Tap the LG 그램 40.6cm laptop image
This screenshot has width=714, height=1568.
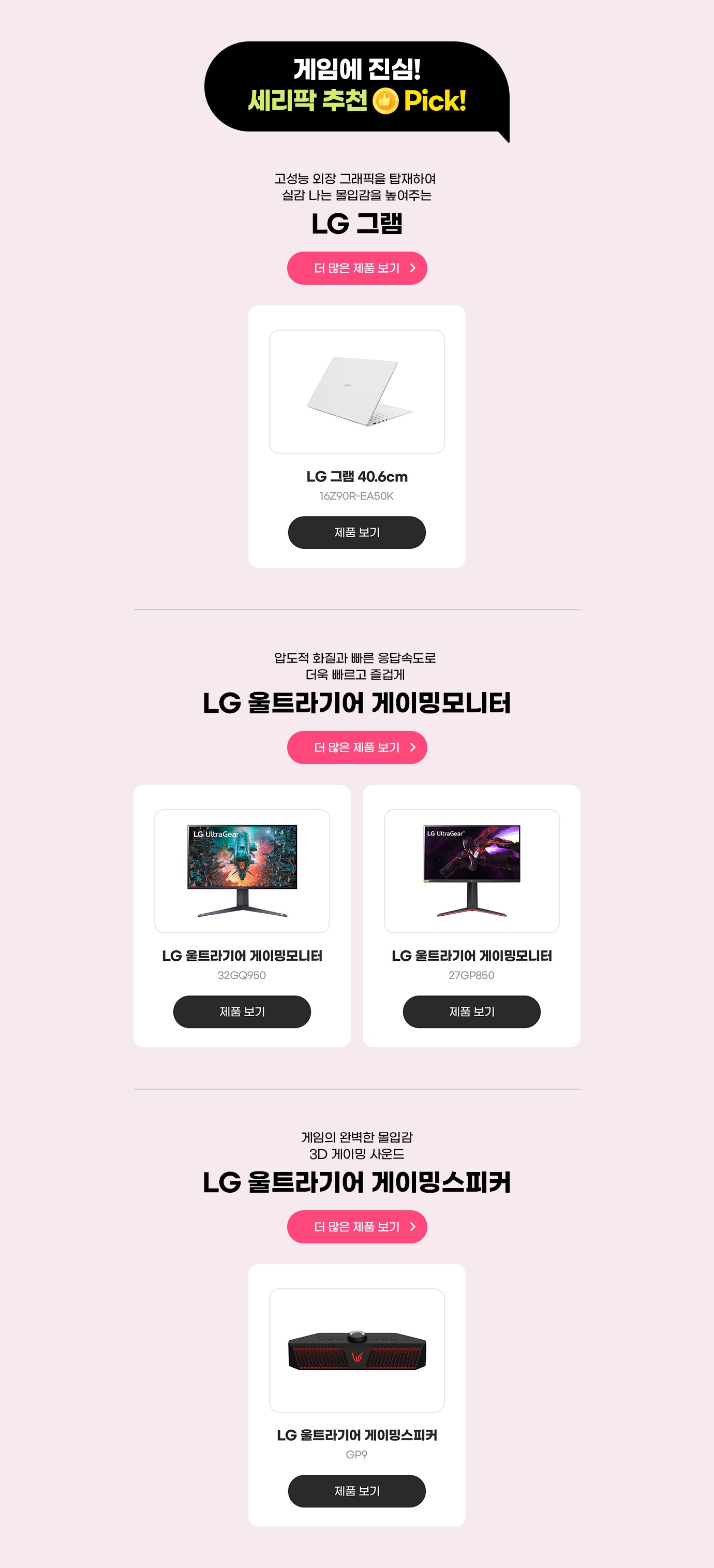point(357,391)
